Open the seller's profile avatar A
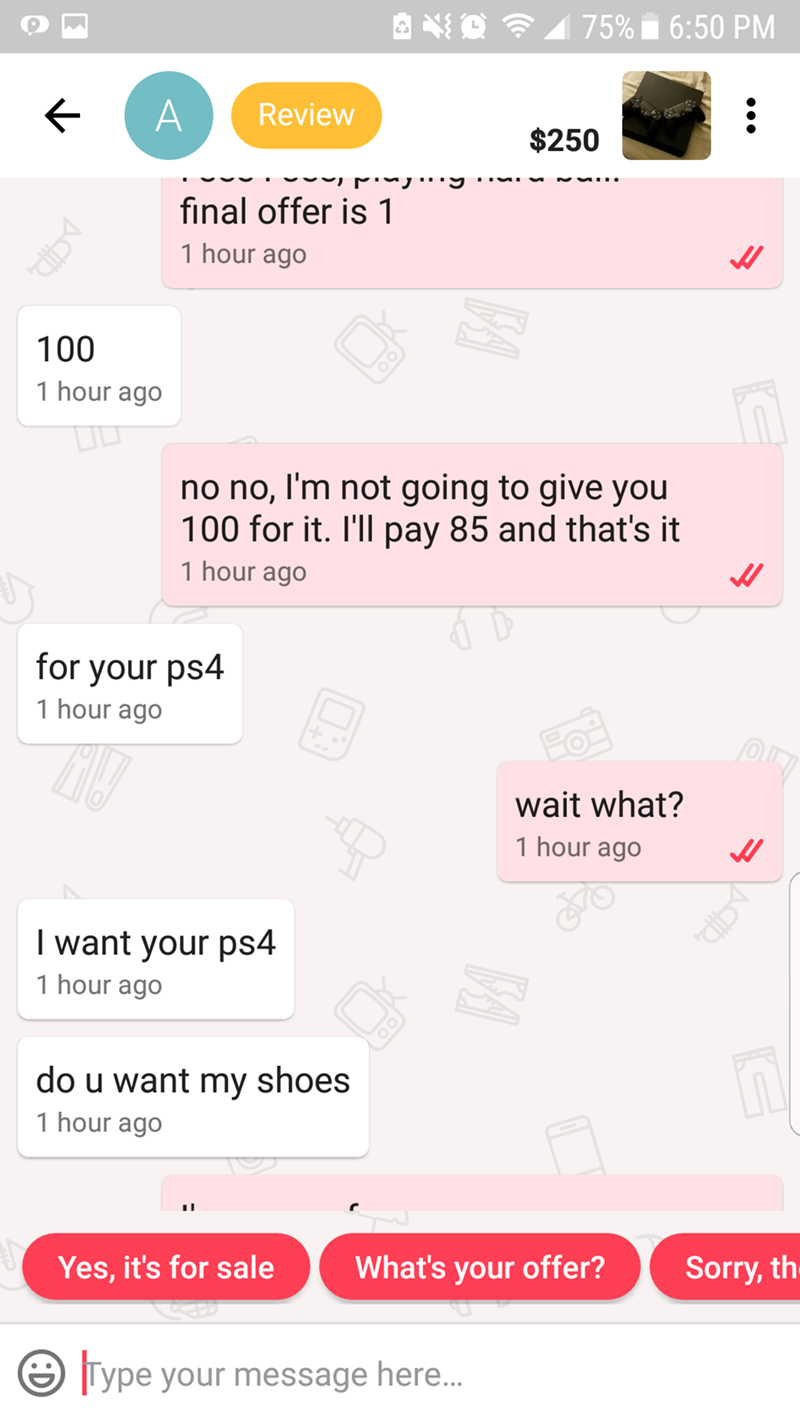Viewport: 800px width, 1422px height. pos(168,117)
